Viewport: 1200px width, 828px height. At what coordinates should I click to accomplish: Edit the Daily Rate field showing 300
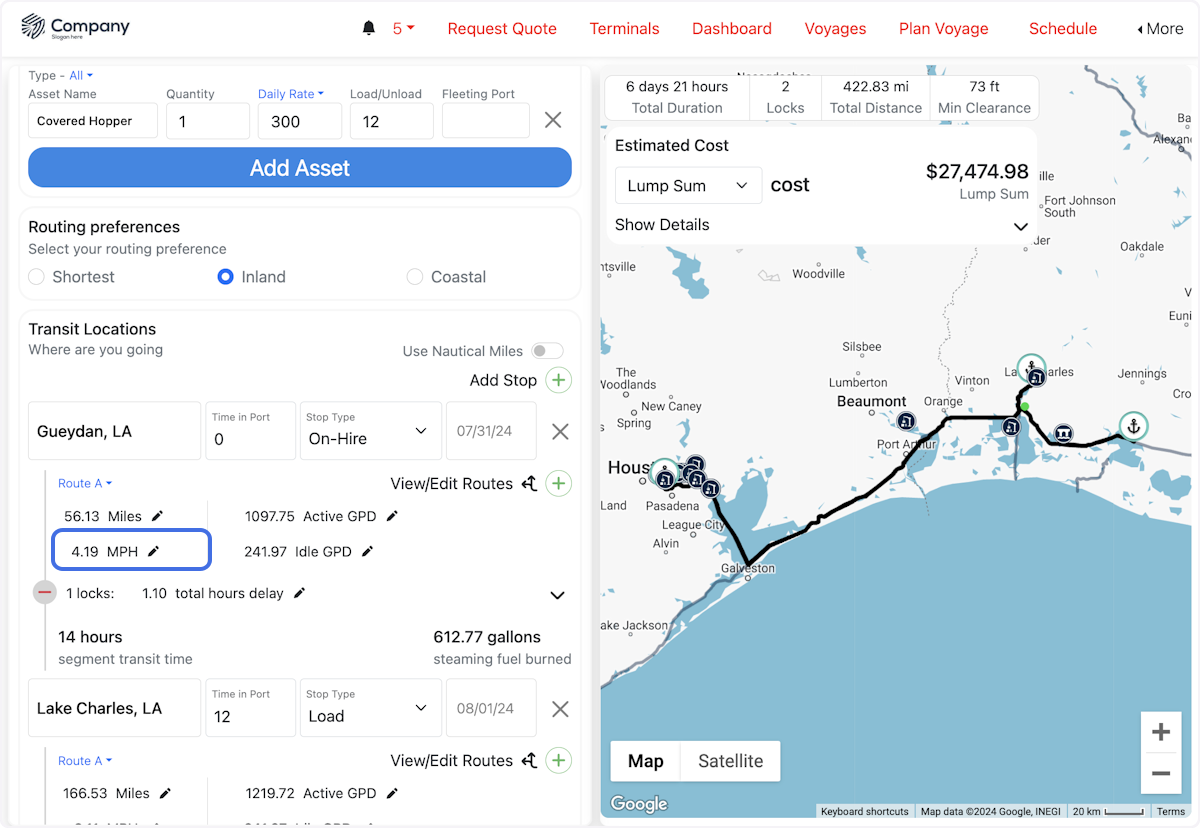pyautogui.click(x=299, y=122)
